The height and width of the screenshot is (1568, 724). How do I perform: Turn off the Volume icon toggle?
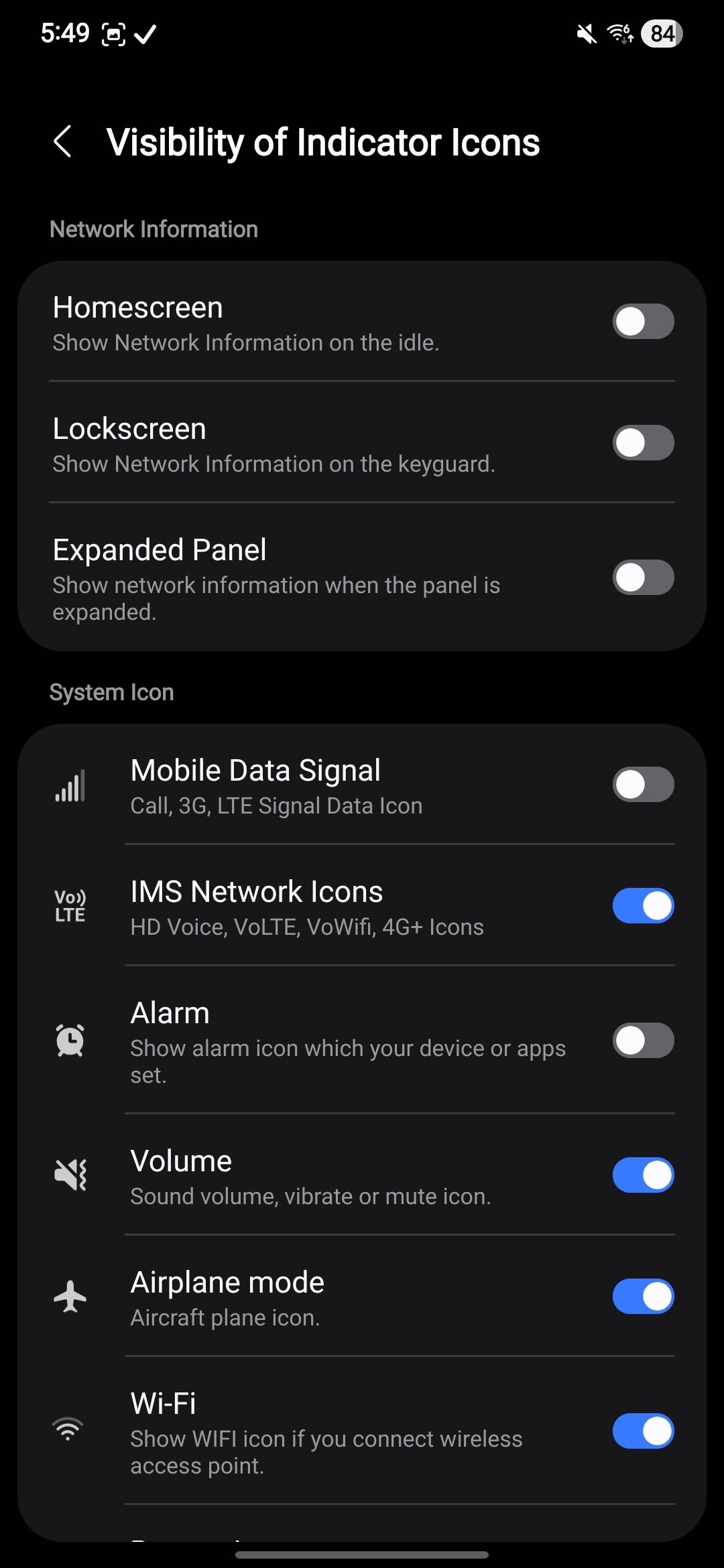(643, 1175)
